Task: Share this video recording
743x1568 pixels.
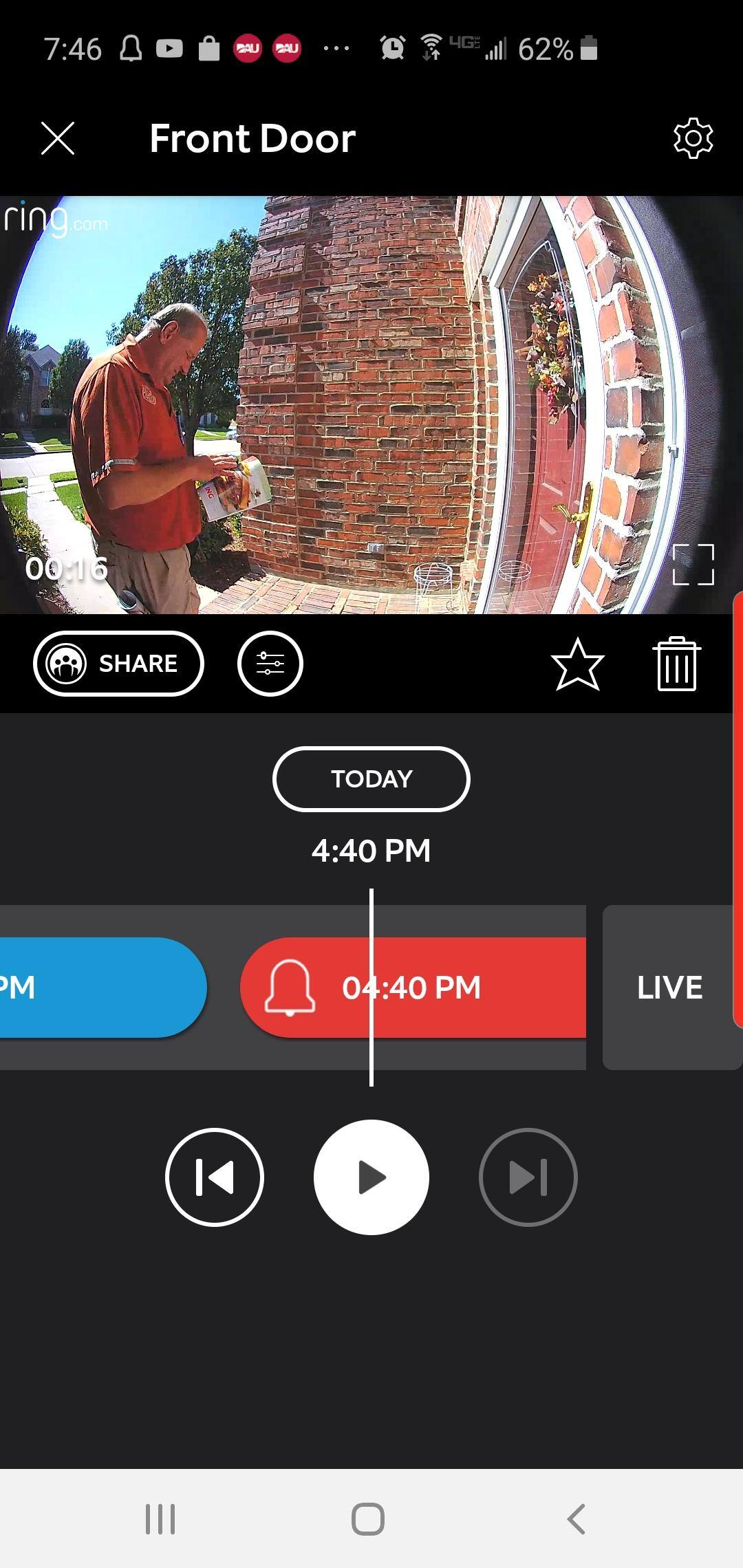Action: (118, 664)
